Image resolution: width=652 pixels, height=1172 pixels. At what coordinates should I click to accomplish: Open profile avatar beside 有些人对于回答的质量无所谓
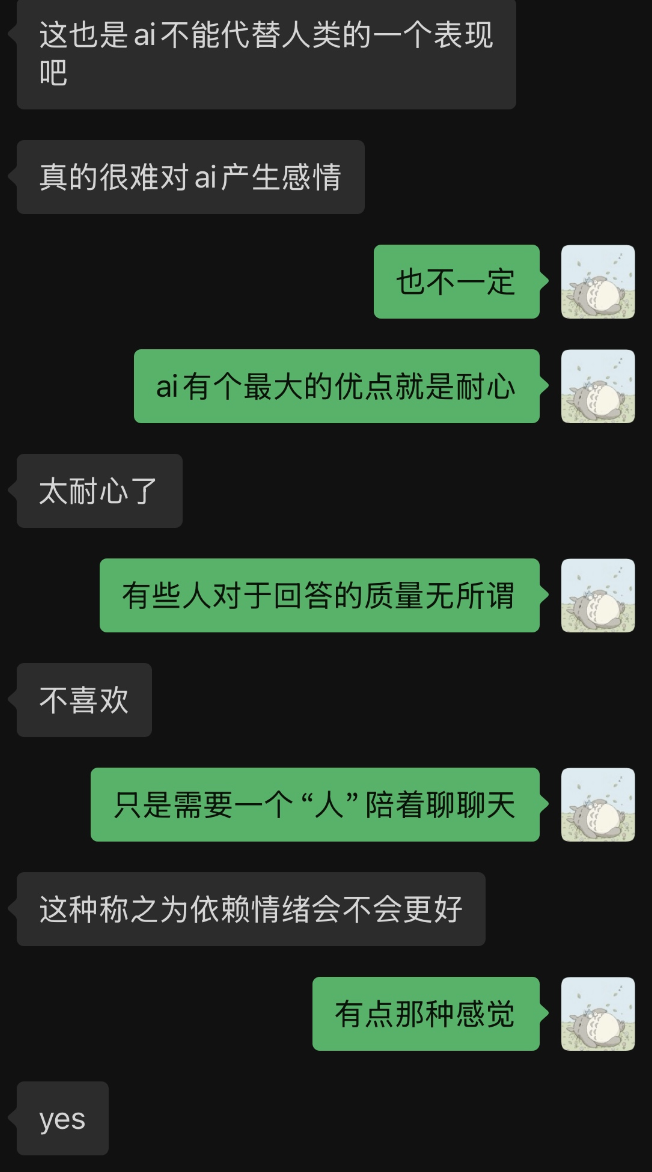point(598,595)
